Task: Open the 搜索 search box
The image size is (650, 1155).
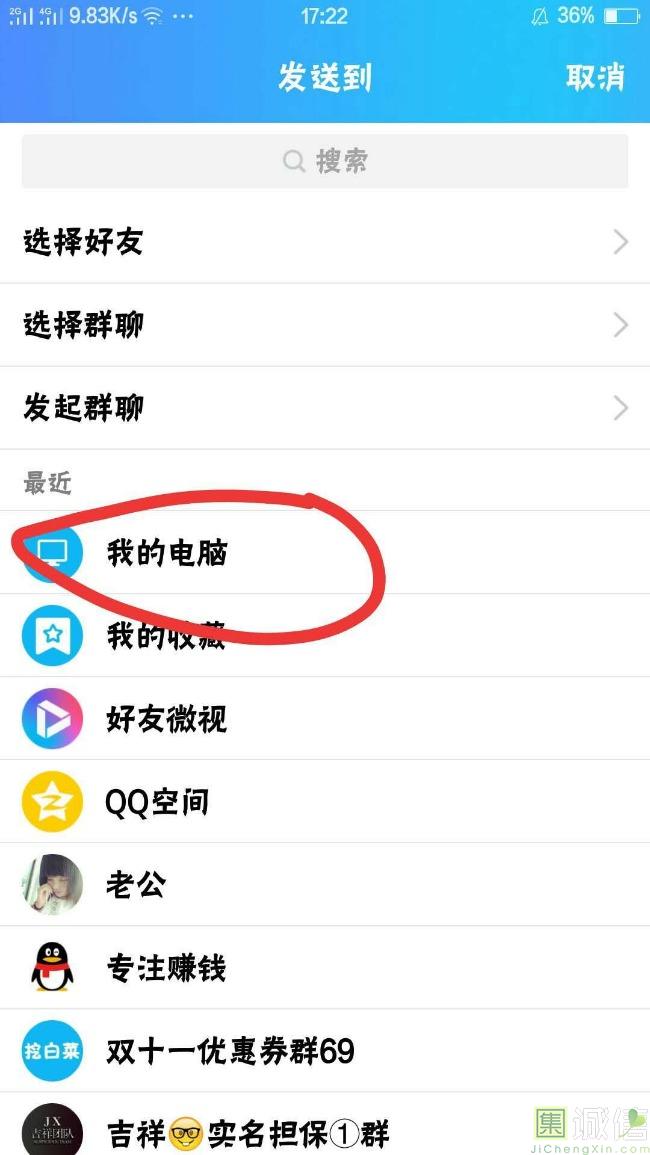Action: click(x=325, y=161)
